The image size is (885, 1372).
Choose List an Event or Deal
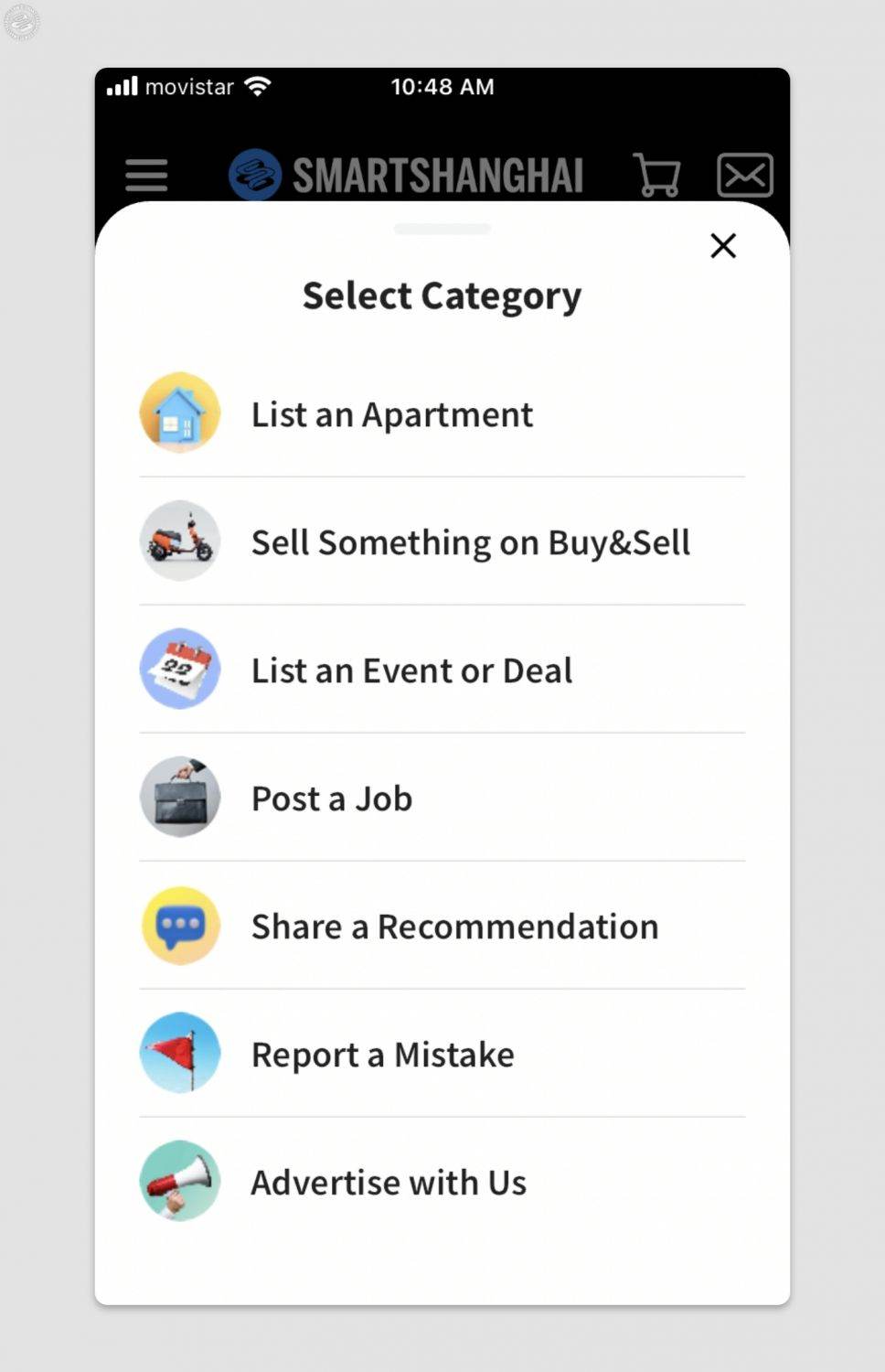coord(412,670)
